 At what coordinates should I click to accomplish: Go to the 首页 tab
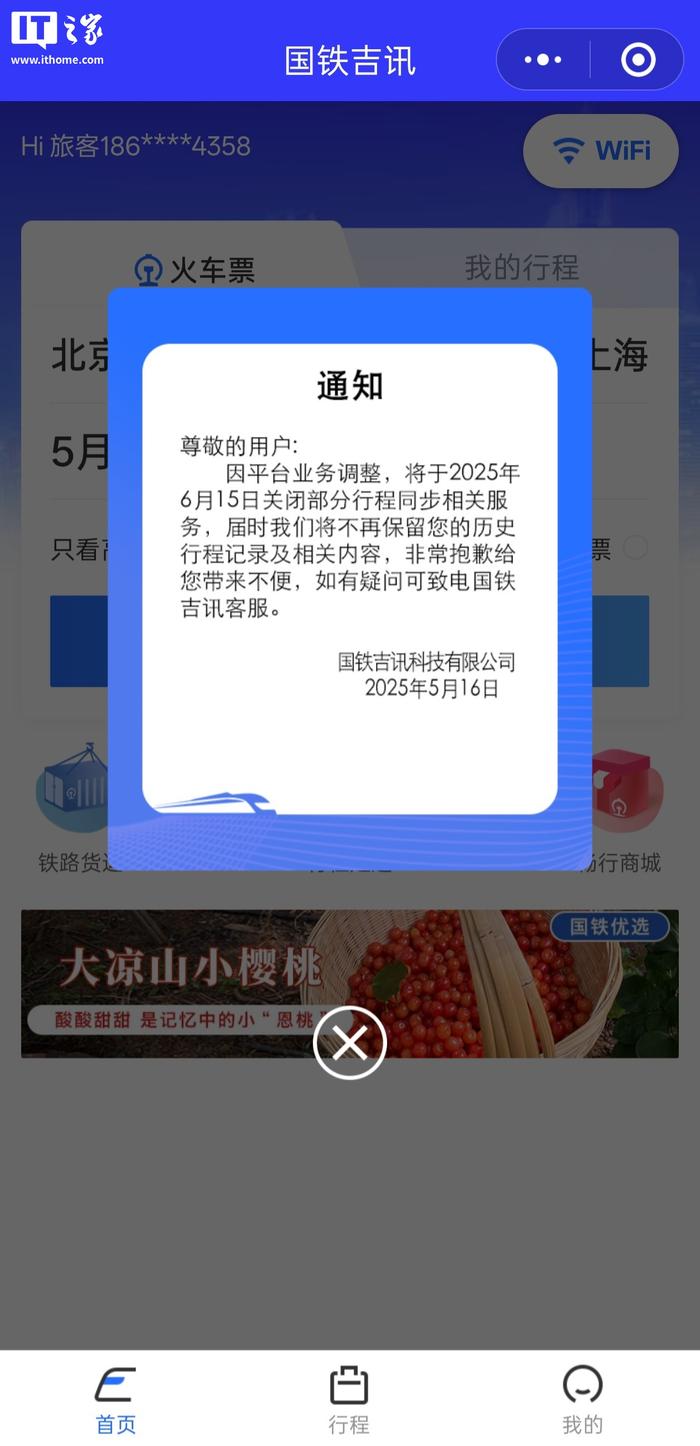(x=116, y=1402)
